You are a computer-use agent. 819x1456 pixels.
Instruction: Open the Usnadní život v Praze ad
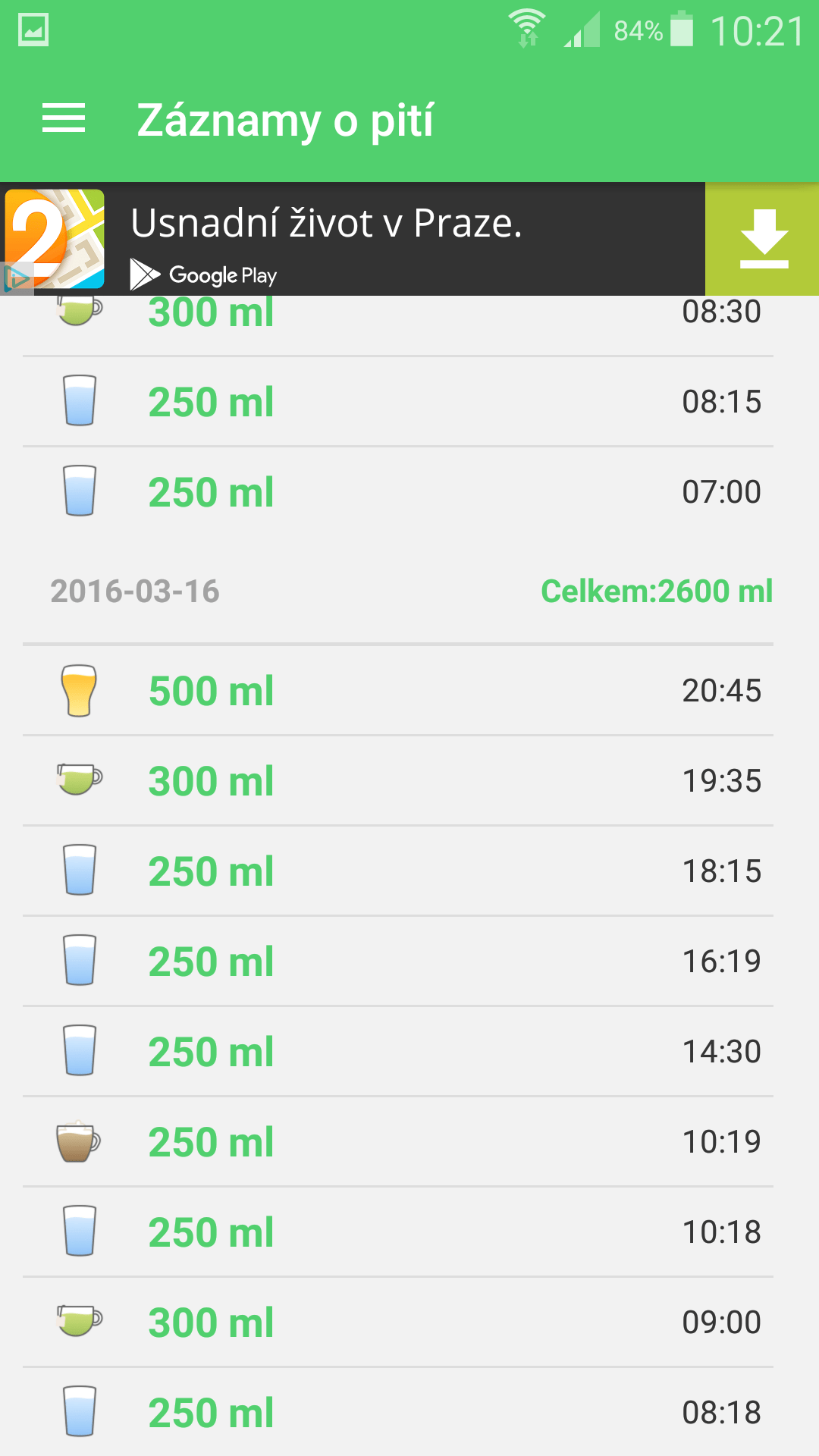coord(353,239)
